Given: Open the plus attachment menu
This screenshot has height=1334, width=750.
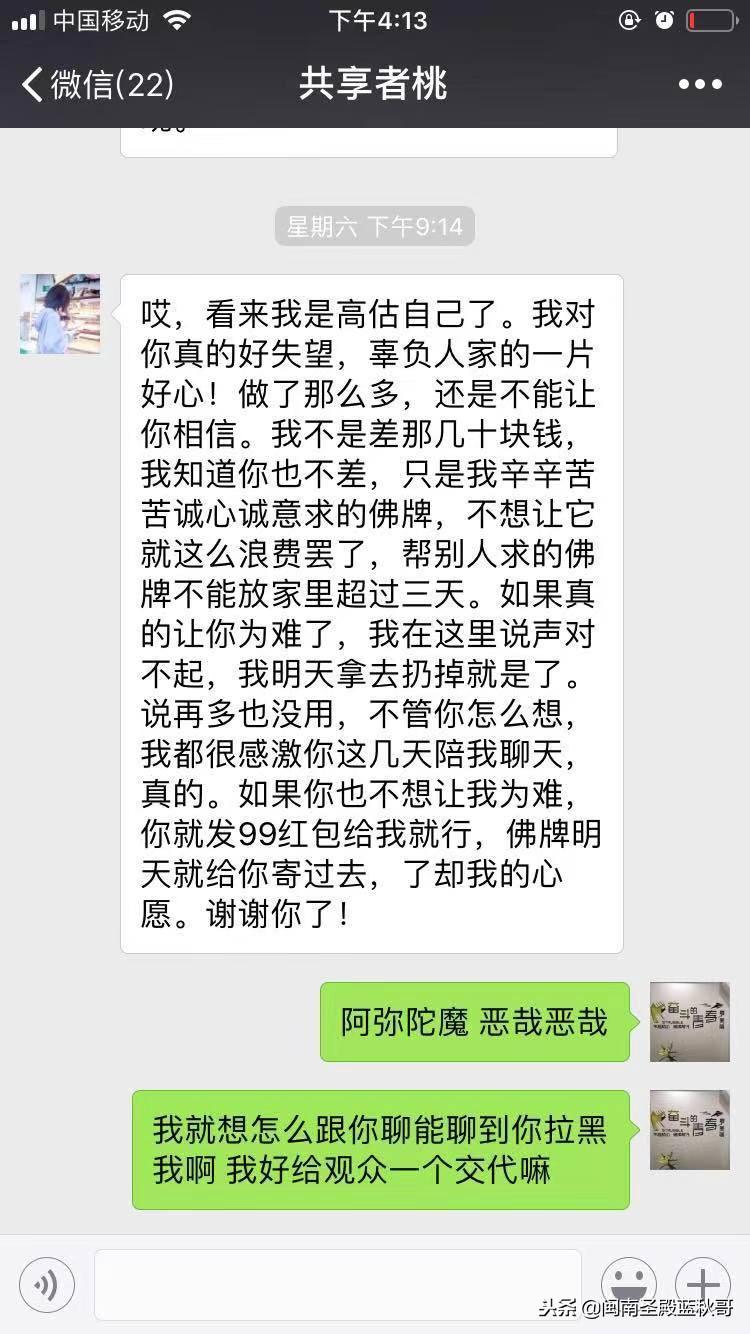Looking at the screenshot, I should coord(702,1284).
